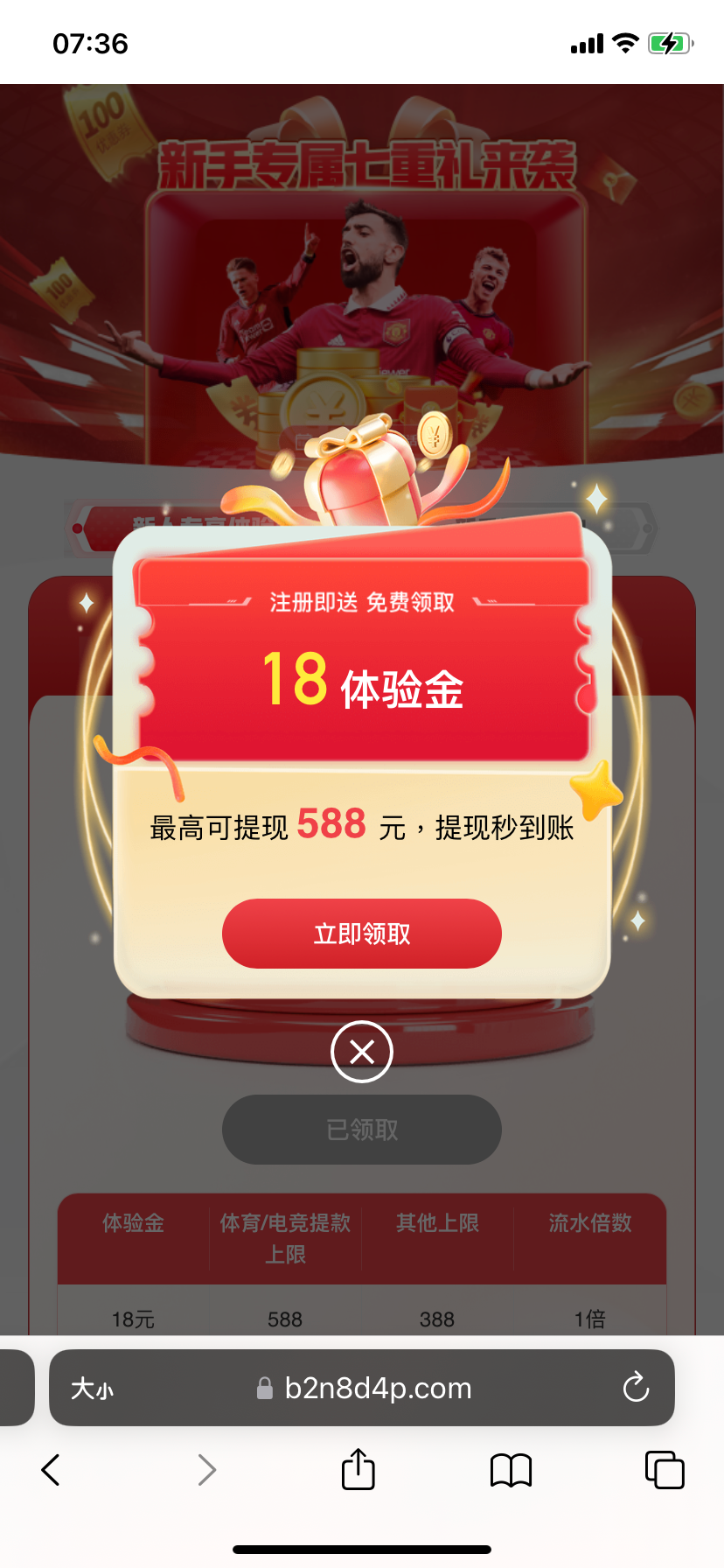Reload the current web page
This screenshot has width=724, height=1568.
[x=636, y=1388]
